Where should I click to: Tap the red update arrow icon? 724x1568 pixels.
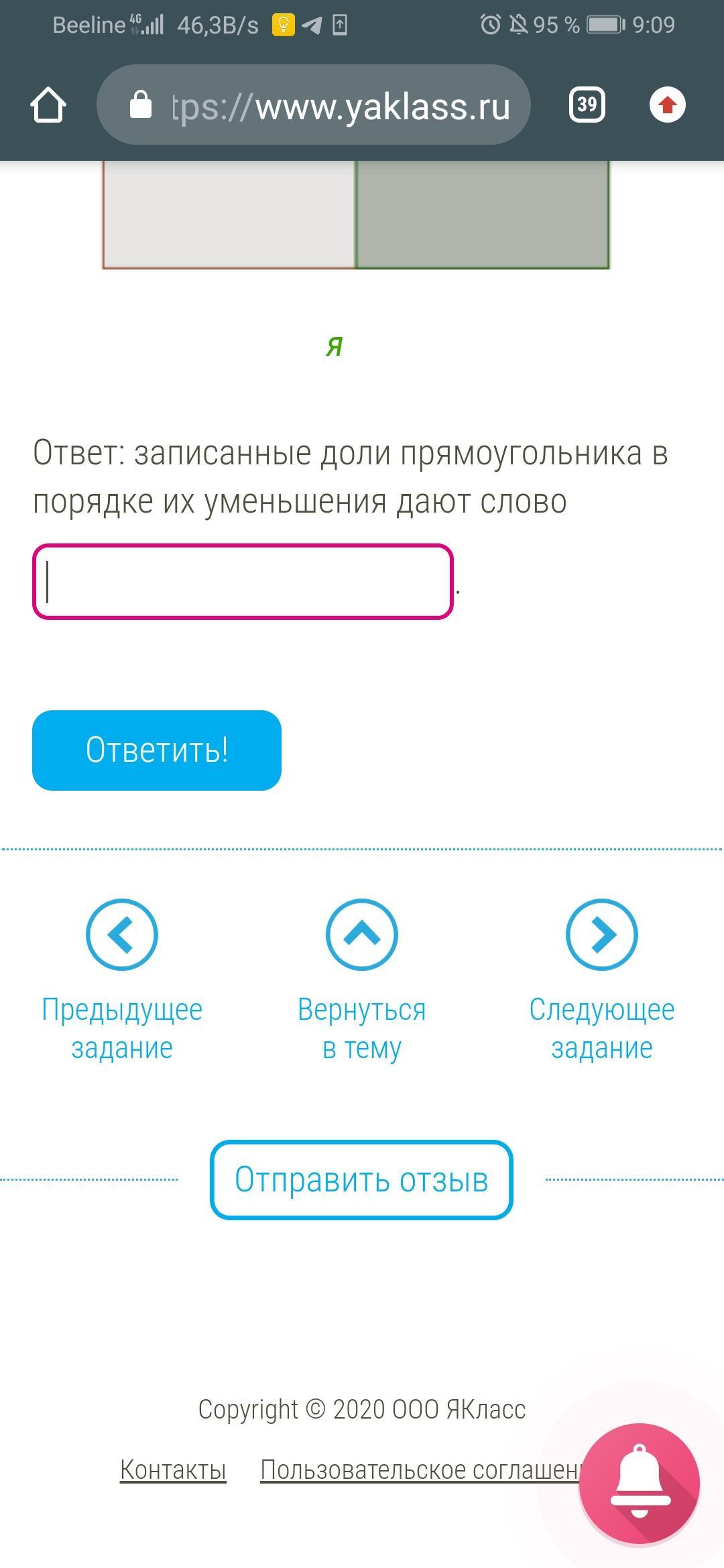coord(667,105)
